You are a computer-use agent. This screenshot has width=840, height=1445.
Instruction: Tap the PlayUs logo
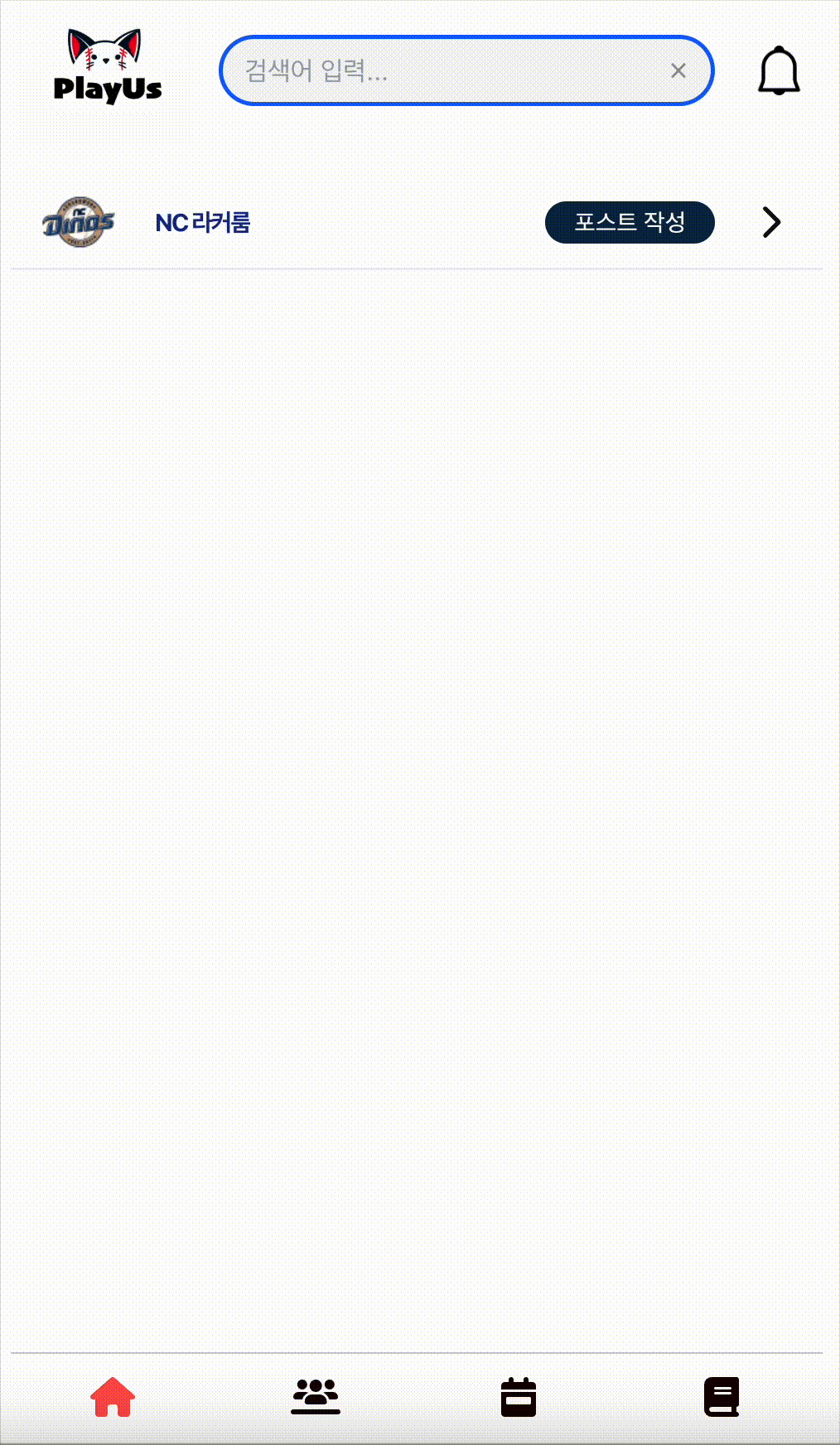coord(107,66)
